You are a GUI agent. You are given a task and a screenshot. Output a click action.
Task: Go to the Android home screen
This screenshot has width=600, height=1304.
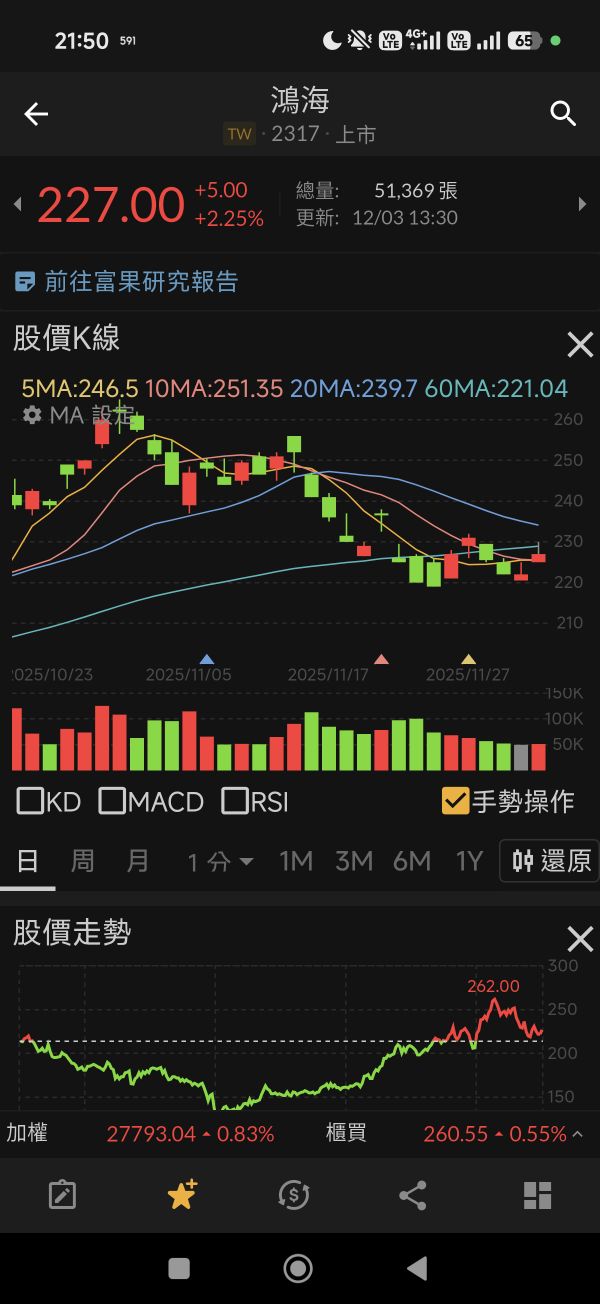click(298, 1268)
